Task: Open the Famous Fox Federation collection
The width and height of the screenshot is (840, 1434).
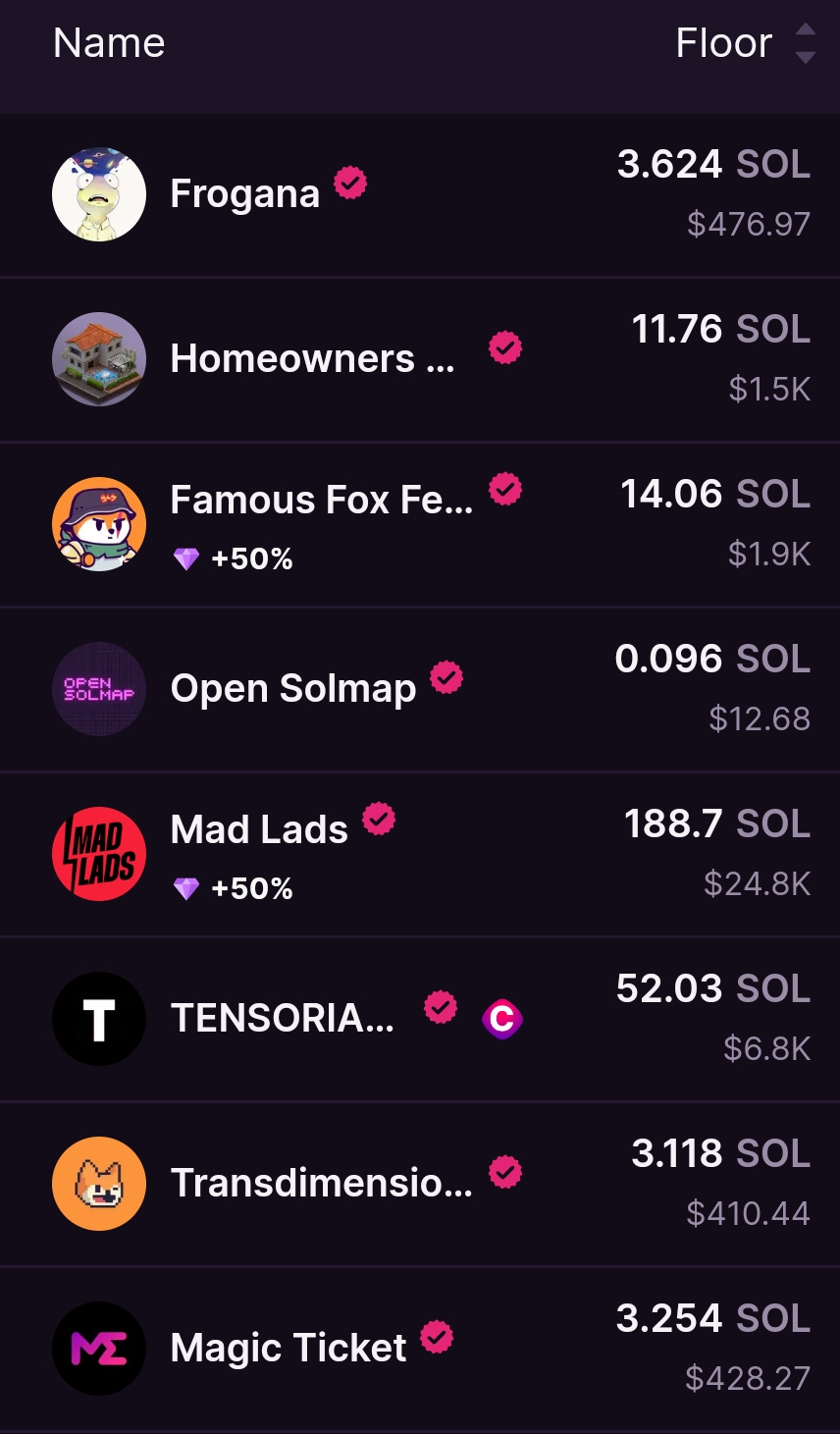Action: coord(420,524)
